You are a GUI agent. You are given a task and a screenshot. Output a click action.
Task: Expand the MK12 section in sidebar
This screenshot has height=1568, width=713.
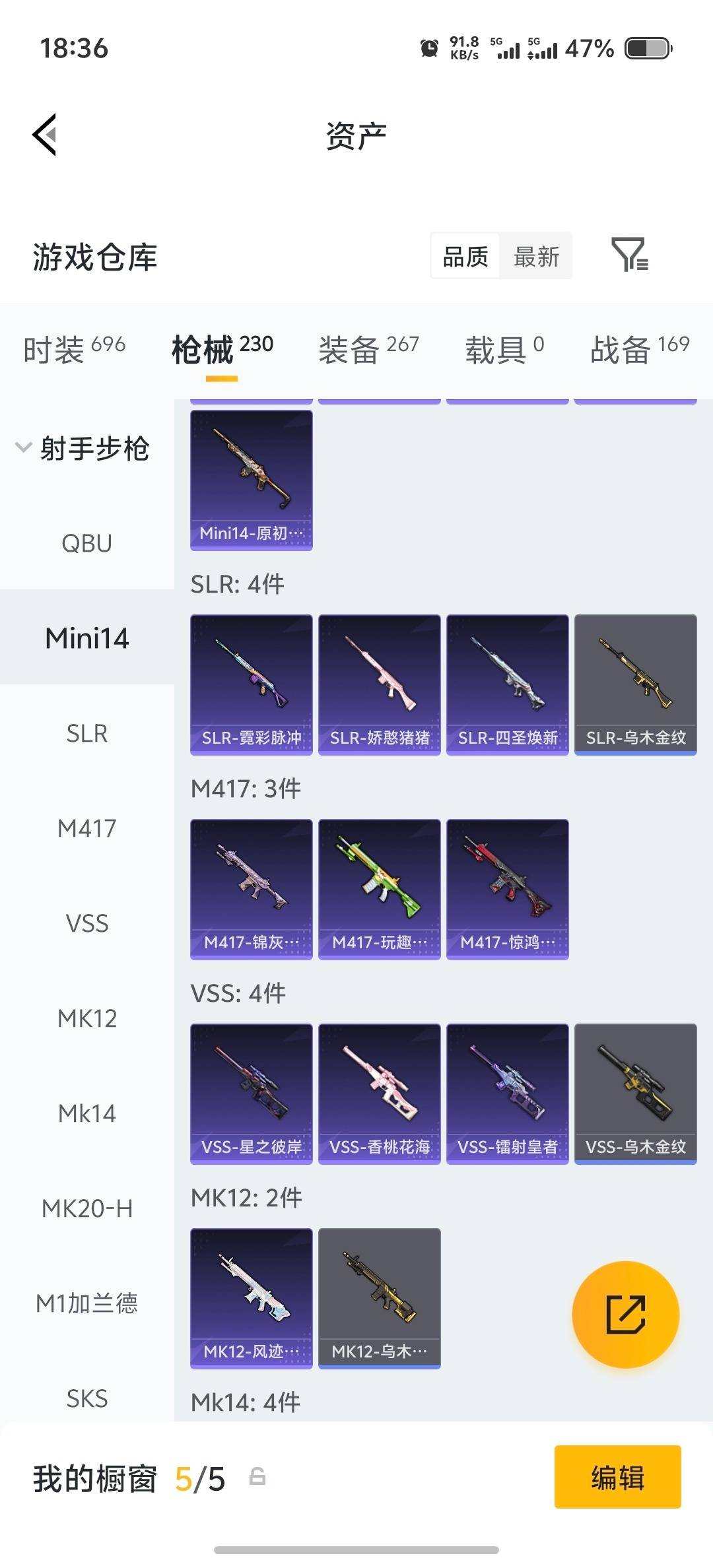[x=88, y=1018]
